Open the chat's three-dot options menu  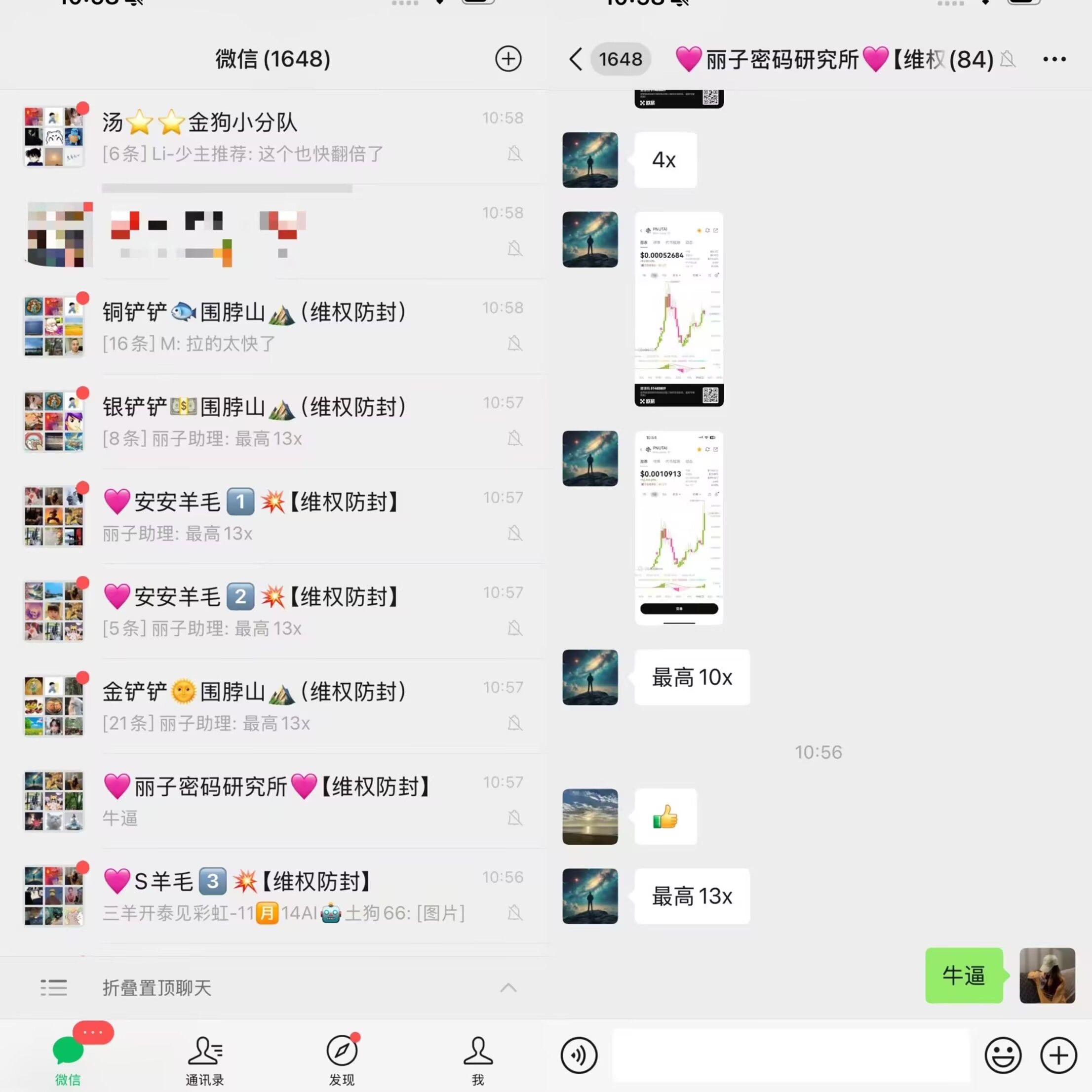point(1054,59)
